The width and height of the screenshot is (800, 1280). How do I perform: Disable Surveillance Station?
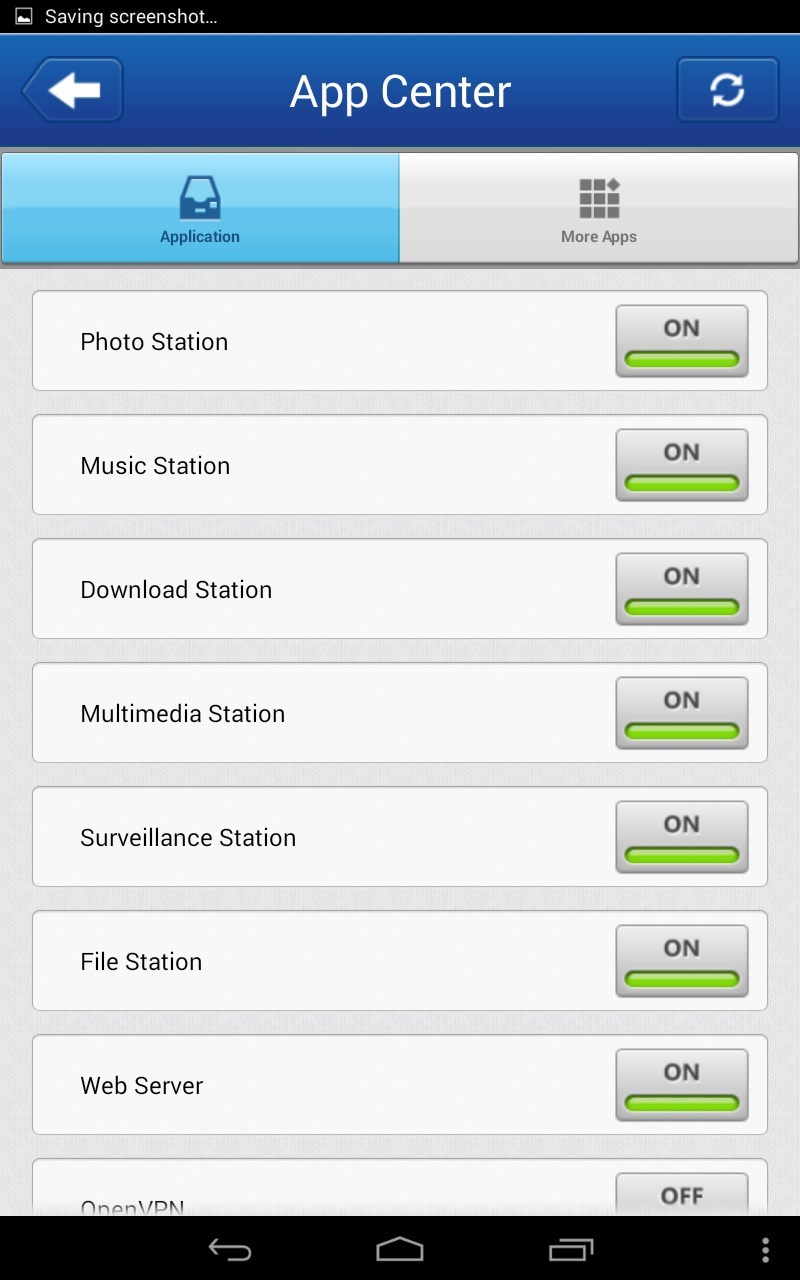pyautogui.click(x=682, y=837)
